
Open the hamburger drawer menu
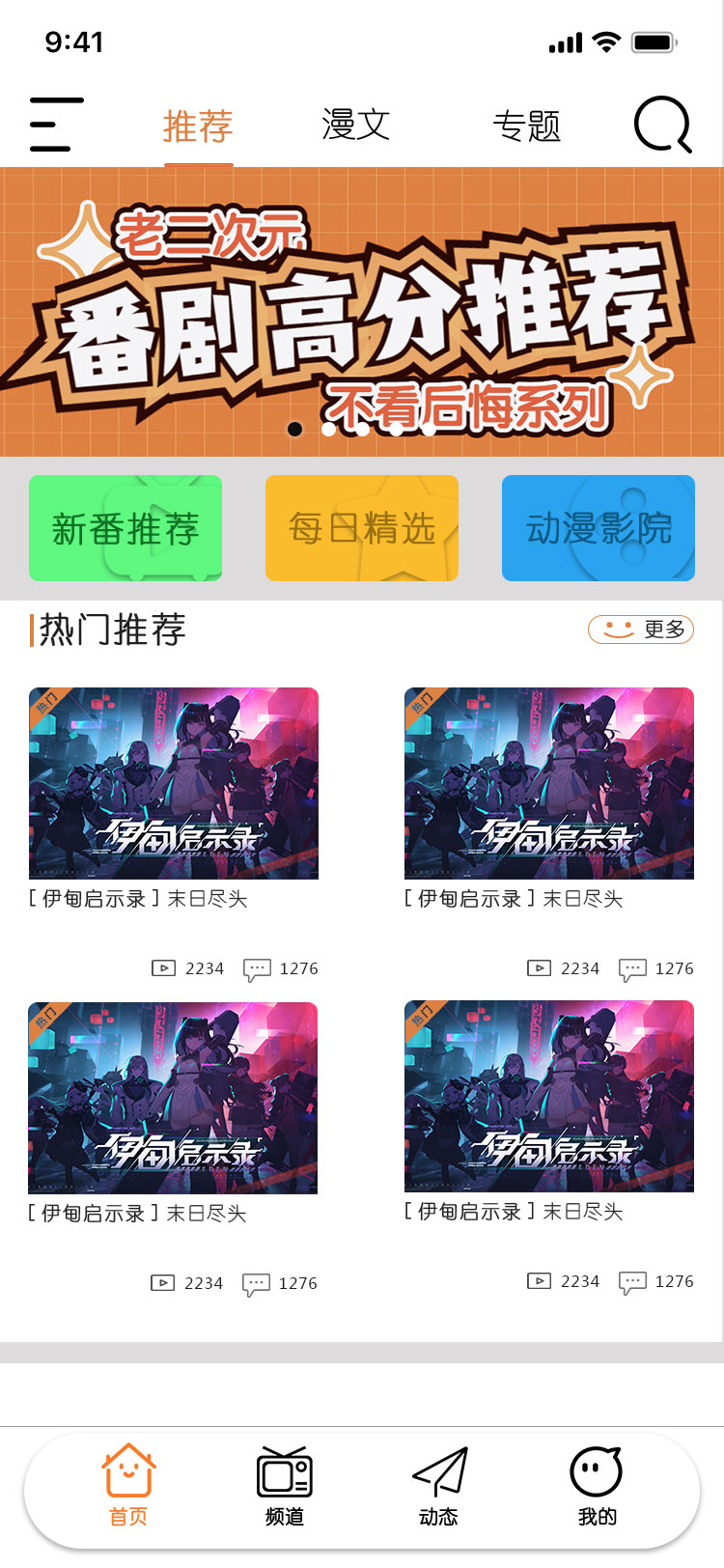point(56,125)
